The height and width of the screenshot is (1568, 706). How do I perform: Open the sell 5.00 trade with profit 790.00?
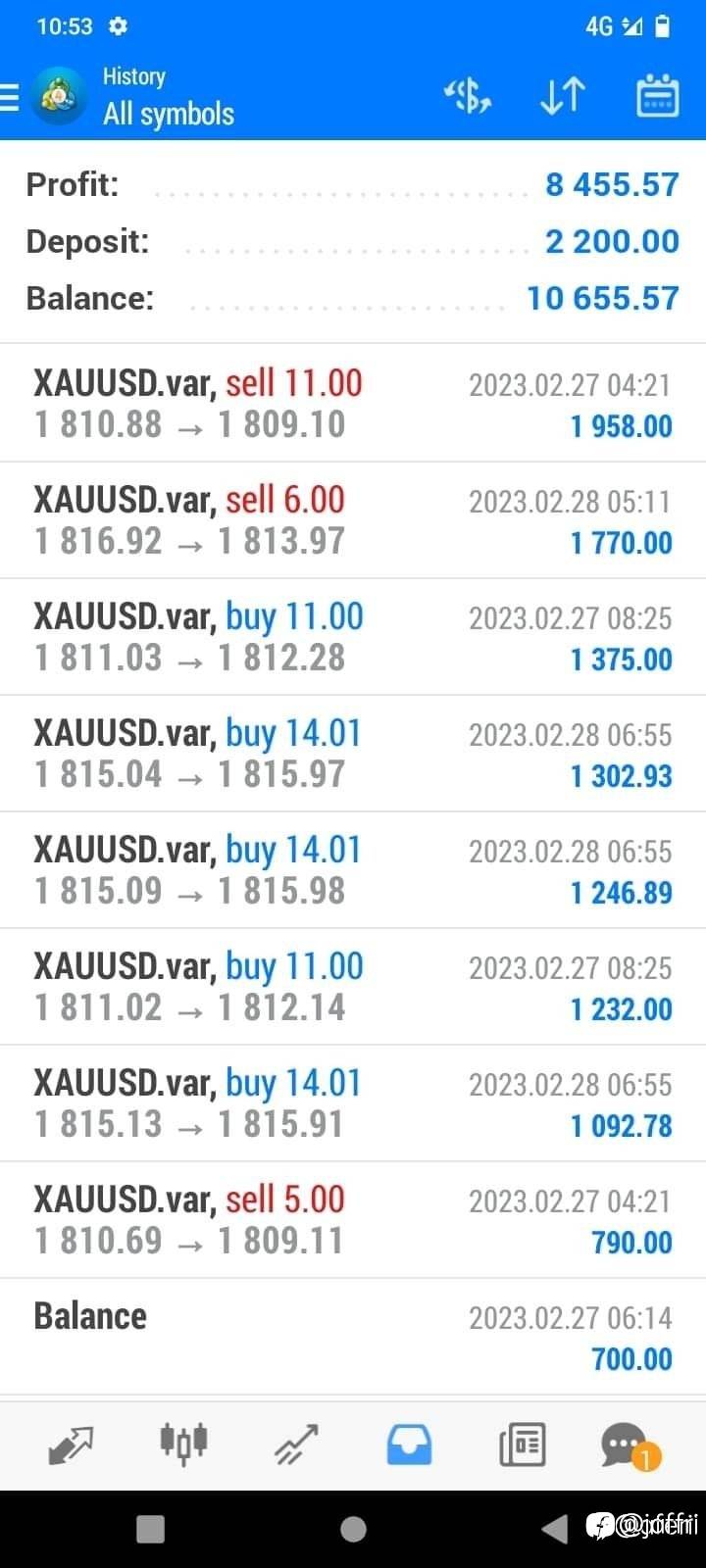click(x=353, y=1220)
